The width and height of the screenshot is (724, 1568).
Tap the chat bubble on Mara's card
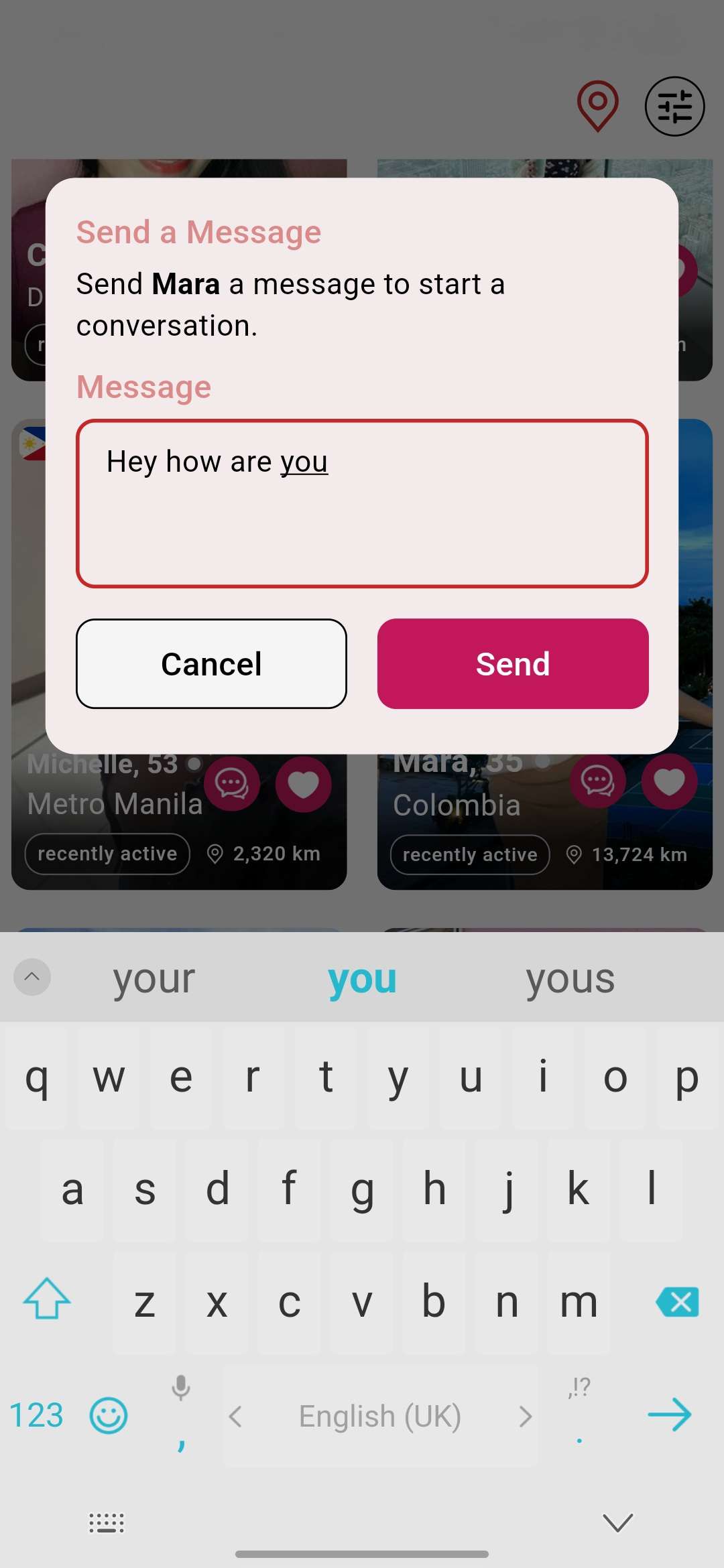597,781
